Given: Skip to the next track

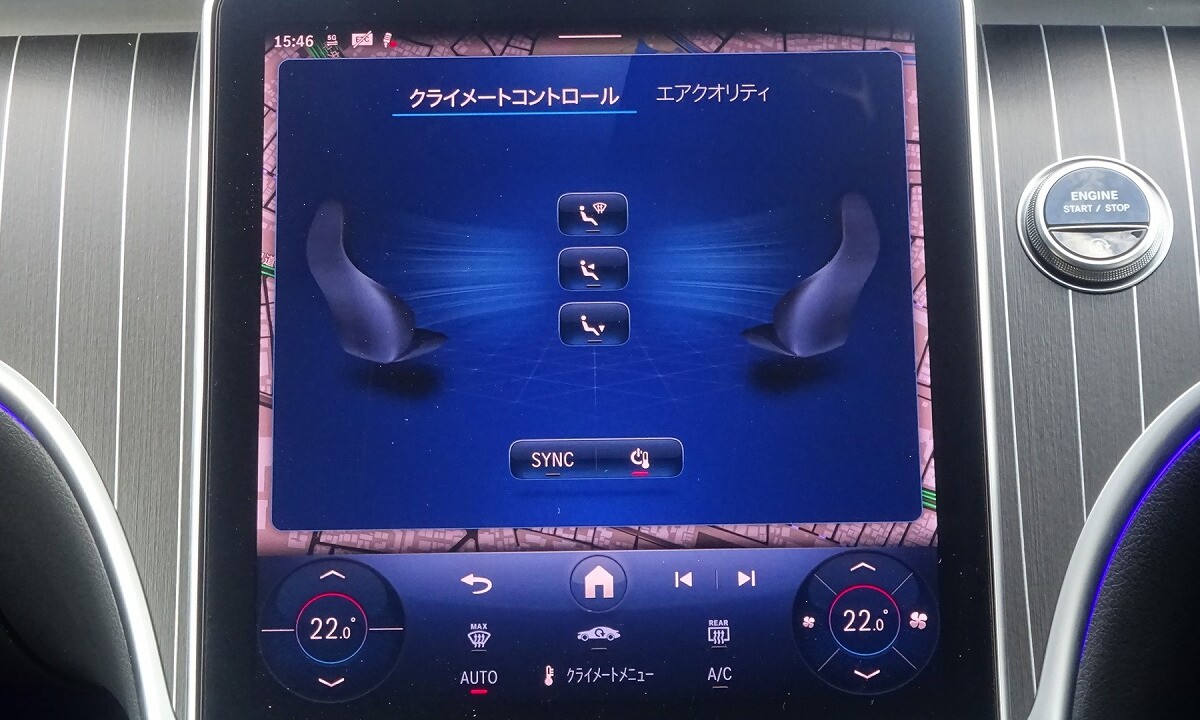Looking at the screenshot, I should (x=746, y=579).
